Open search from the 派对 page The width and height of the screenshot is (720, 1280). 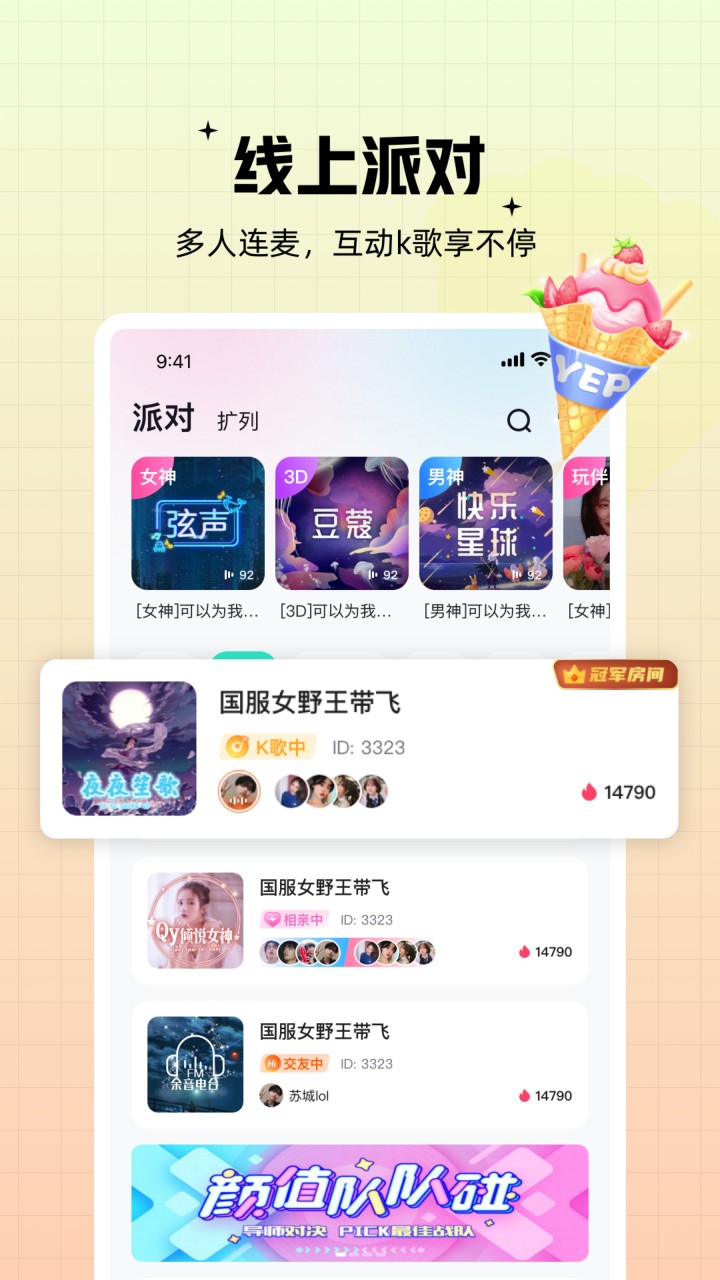click(x=519, y=421)
